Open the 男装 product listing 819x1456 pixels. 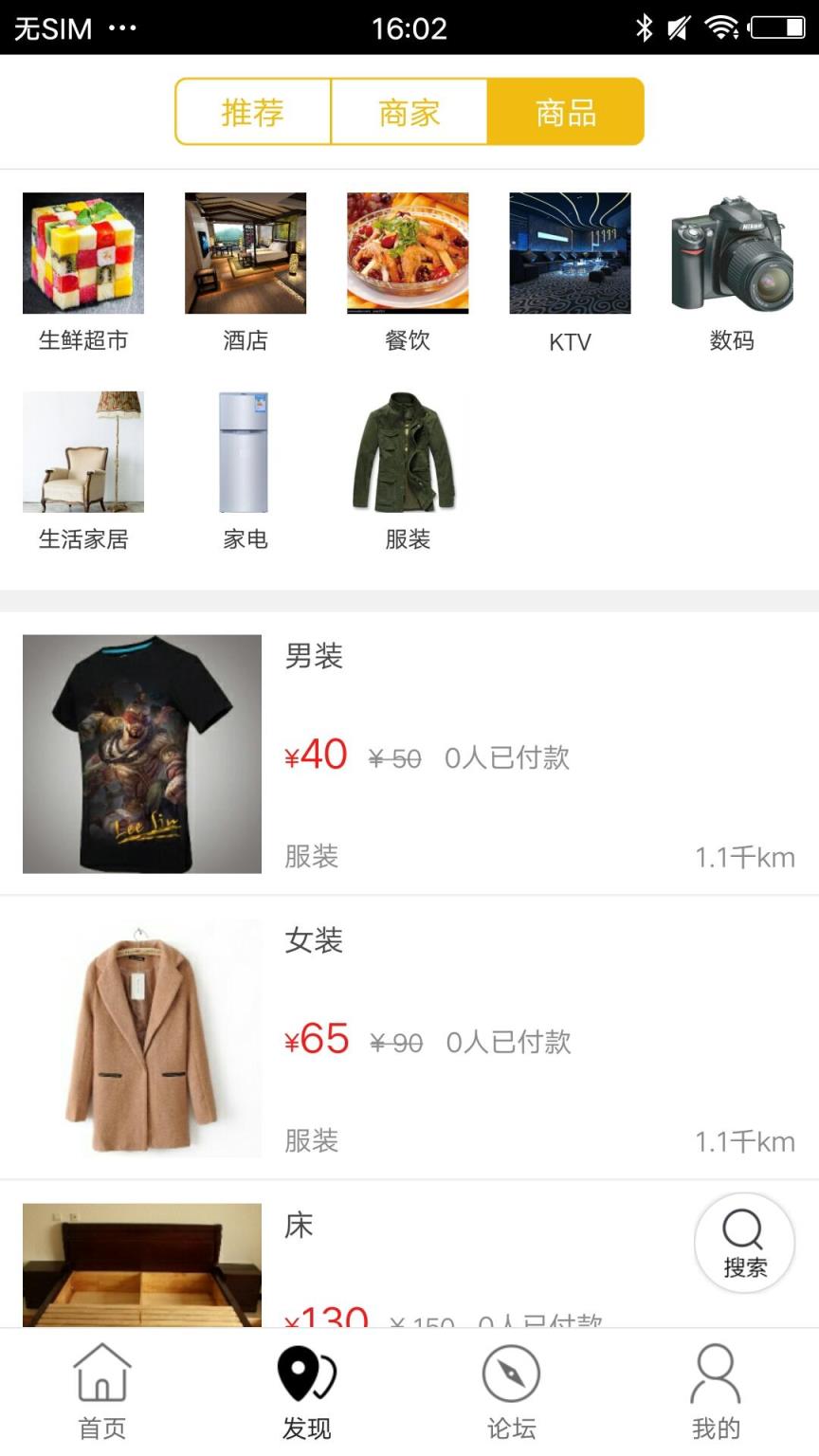coord(408,754)
